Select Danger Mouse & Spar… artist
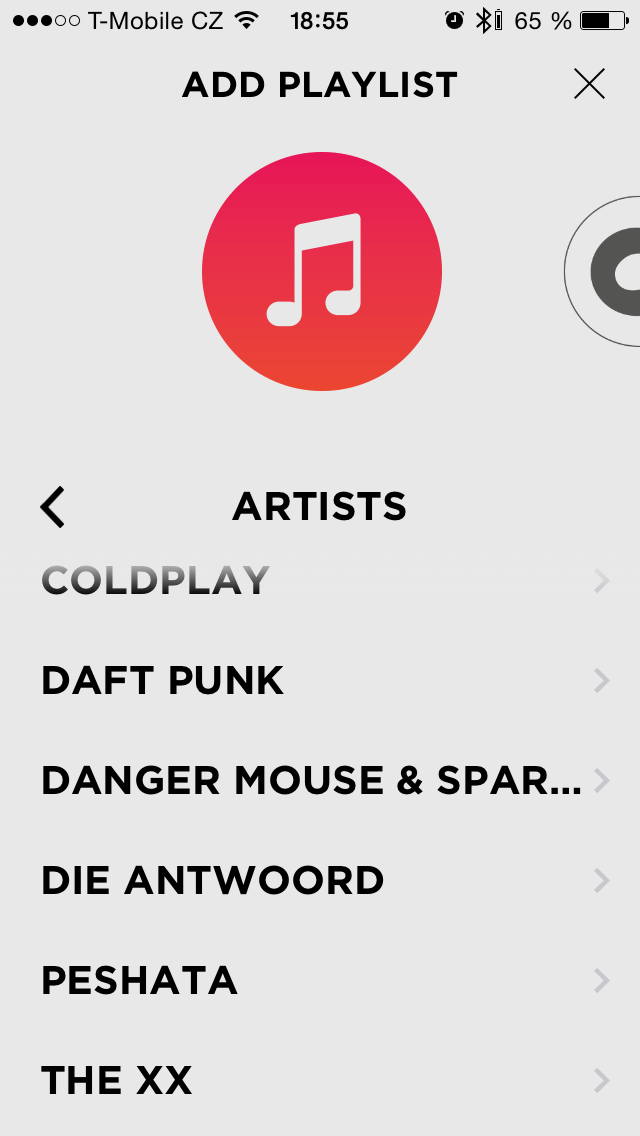 coord(320,781)
